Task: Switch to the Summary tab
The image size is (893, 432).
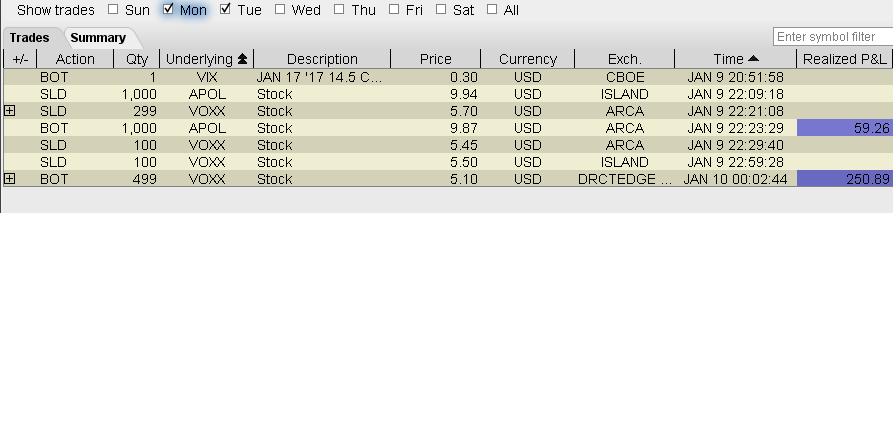Action: (x=99, y=38)
